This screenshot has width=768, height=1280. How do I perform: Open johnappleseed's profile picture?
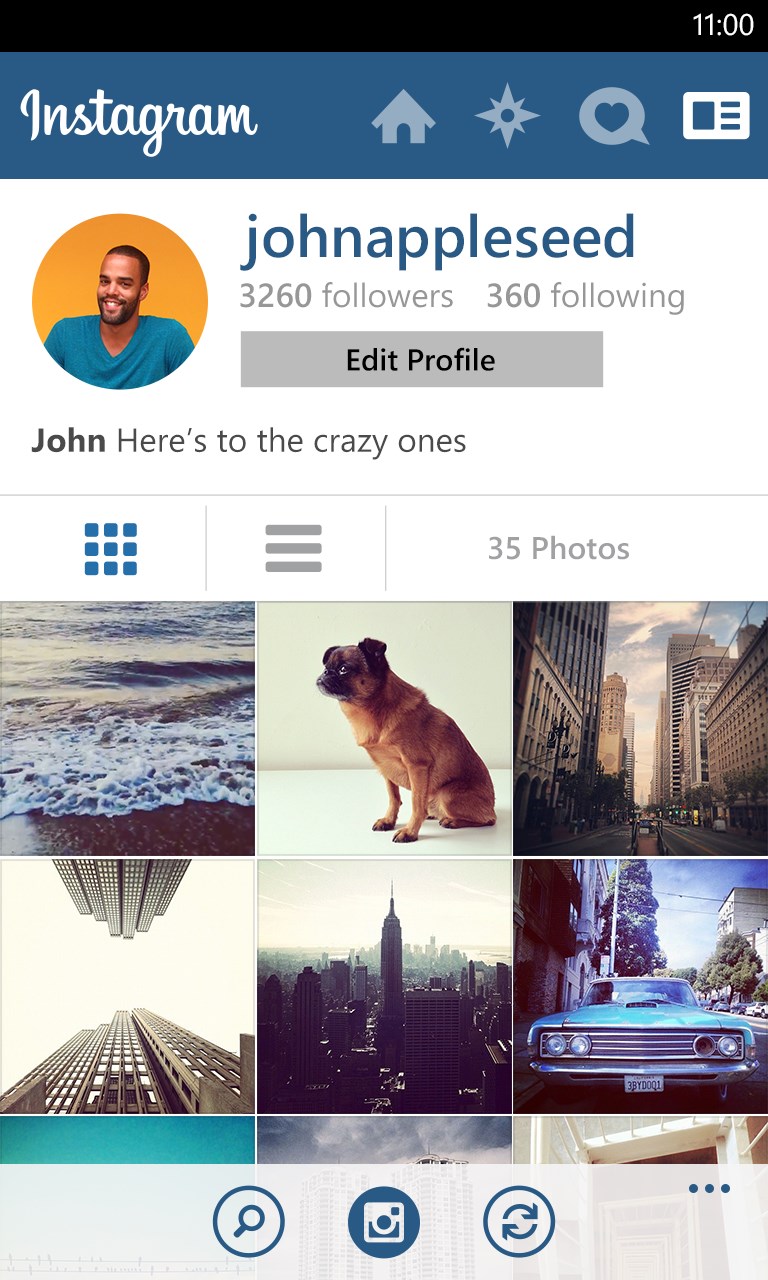[x=119, y=301]
